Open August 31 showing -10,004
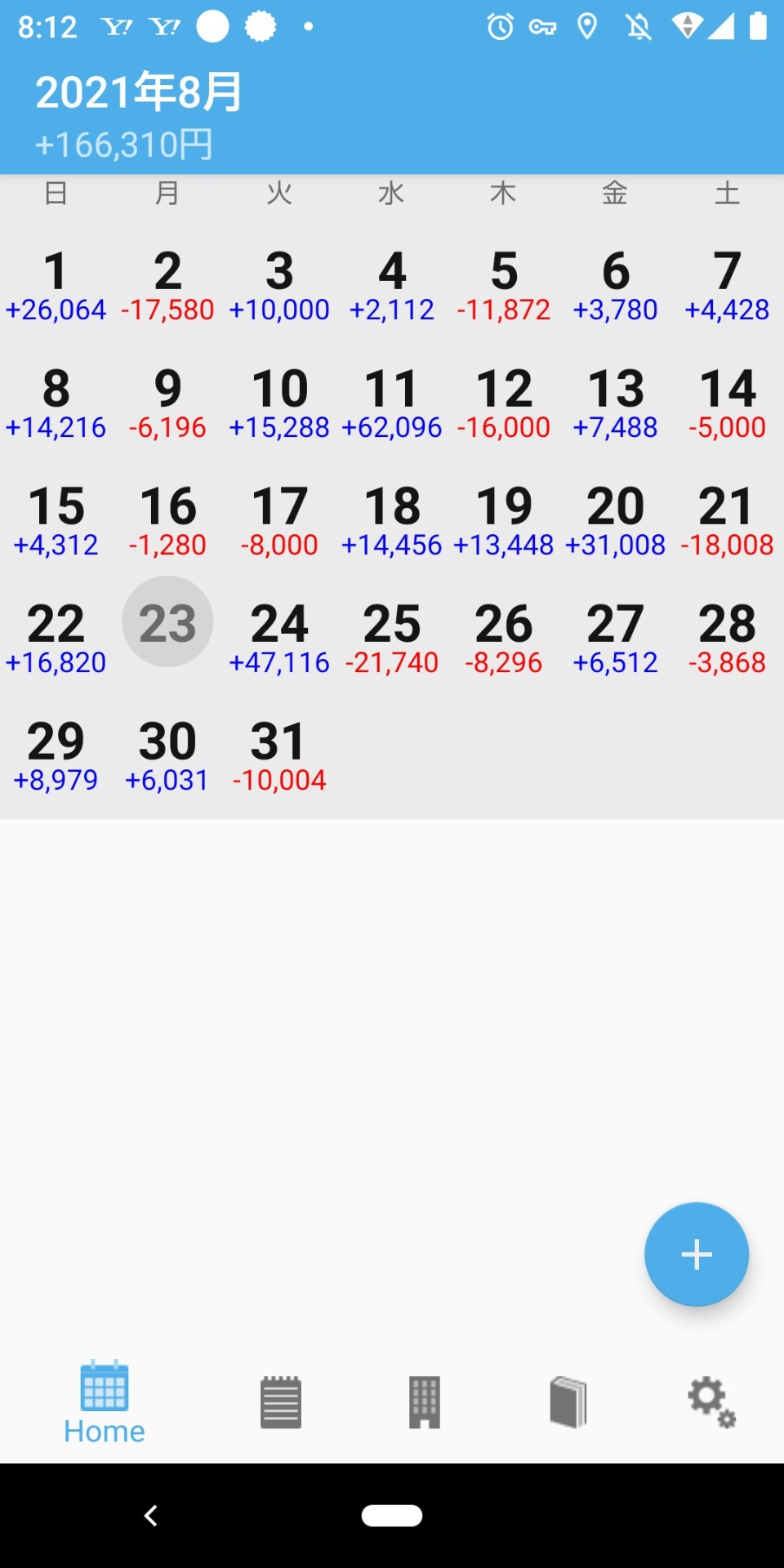Screen dimensions: 784x1568 279,755
